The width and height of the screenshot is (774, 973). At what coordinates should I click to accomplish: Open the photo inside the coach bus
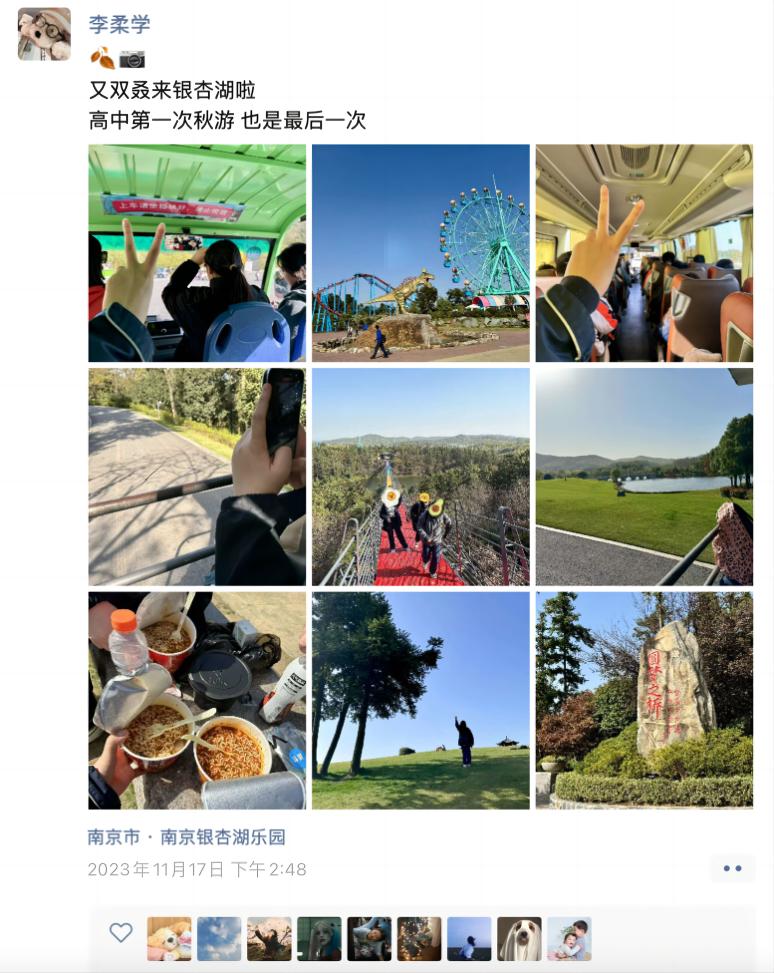tap(644, 253)
